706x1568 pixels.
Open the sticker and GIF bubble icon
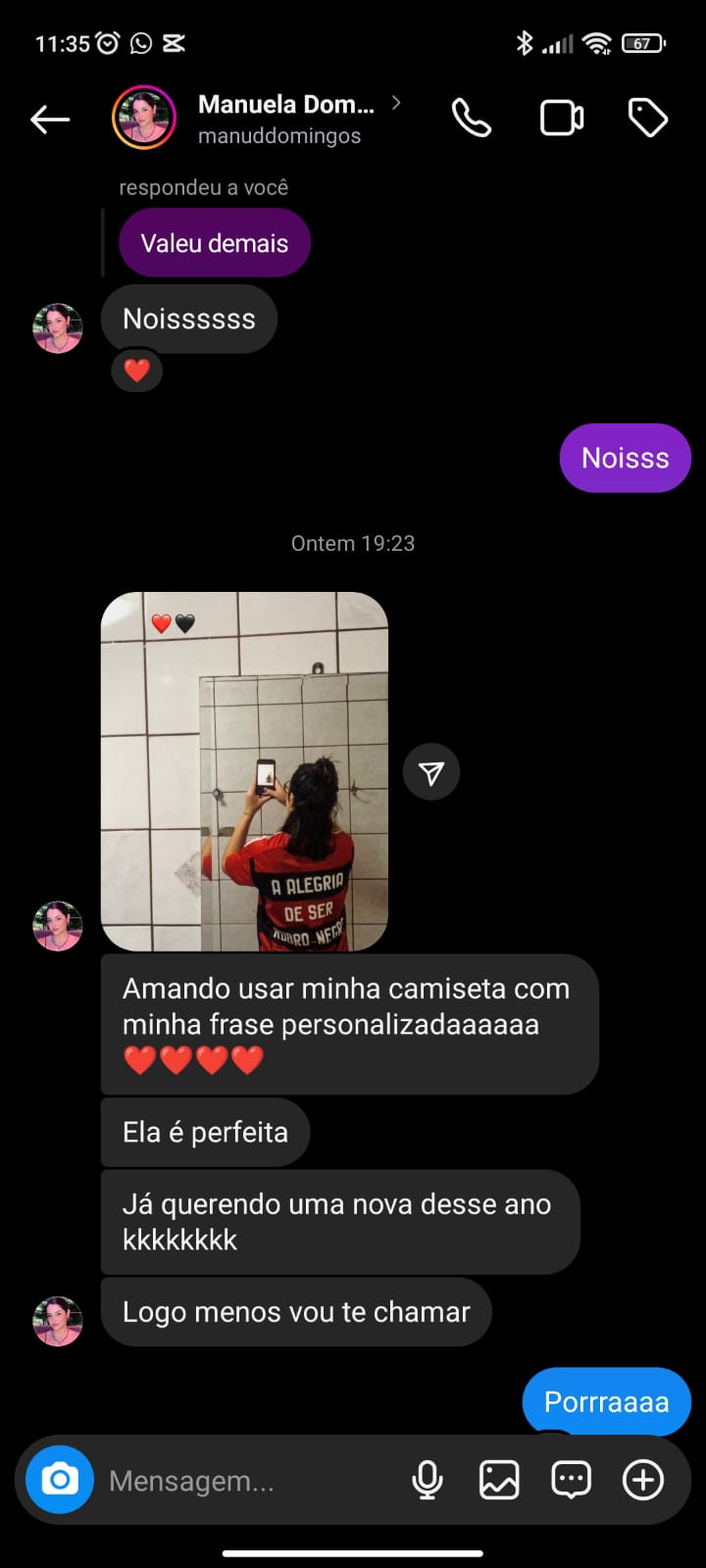coord(571,1480)
